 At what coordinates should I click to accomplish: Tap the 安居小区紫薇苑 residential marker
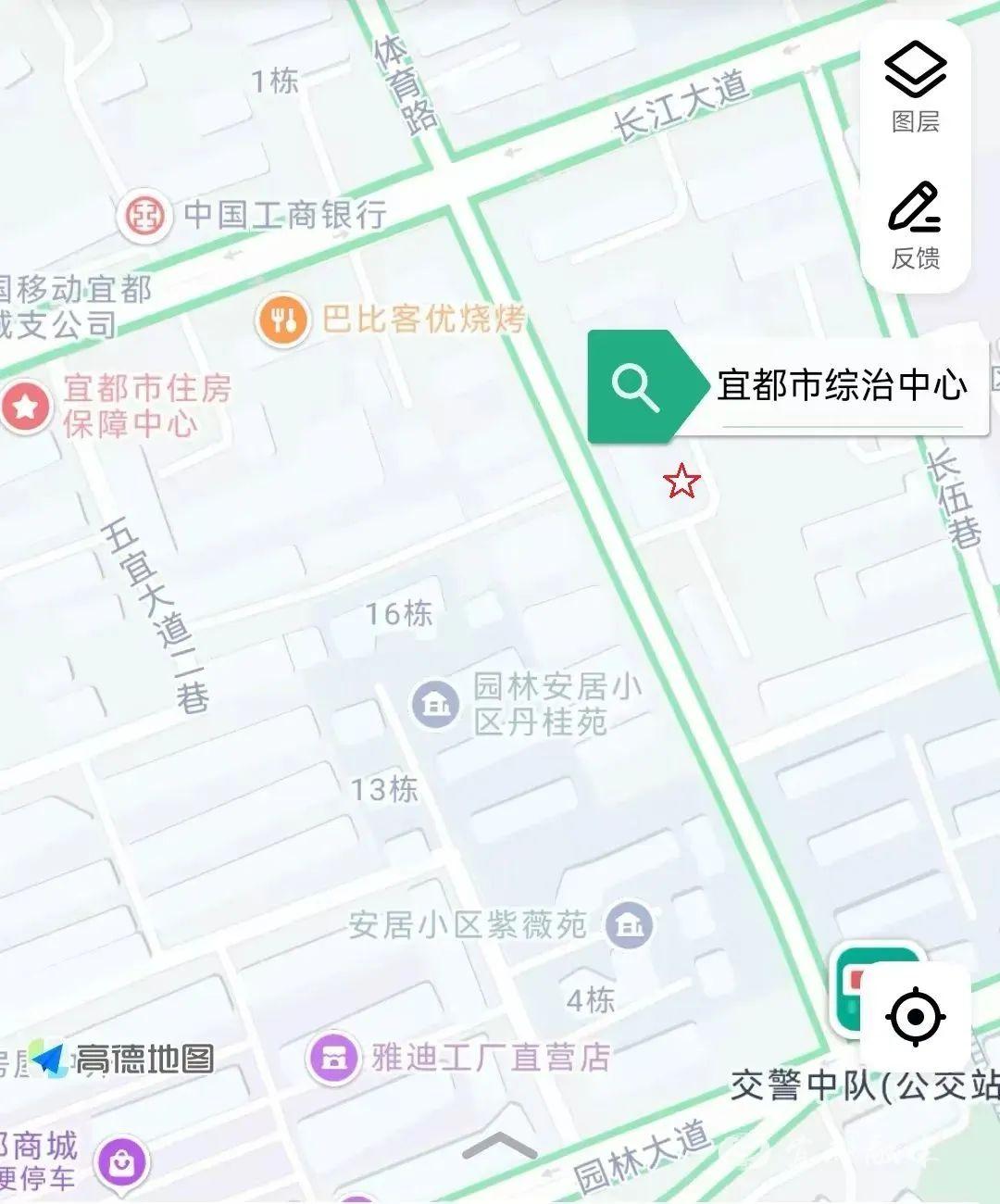630,923
